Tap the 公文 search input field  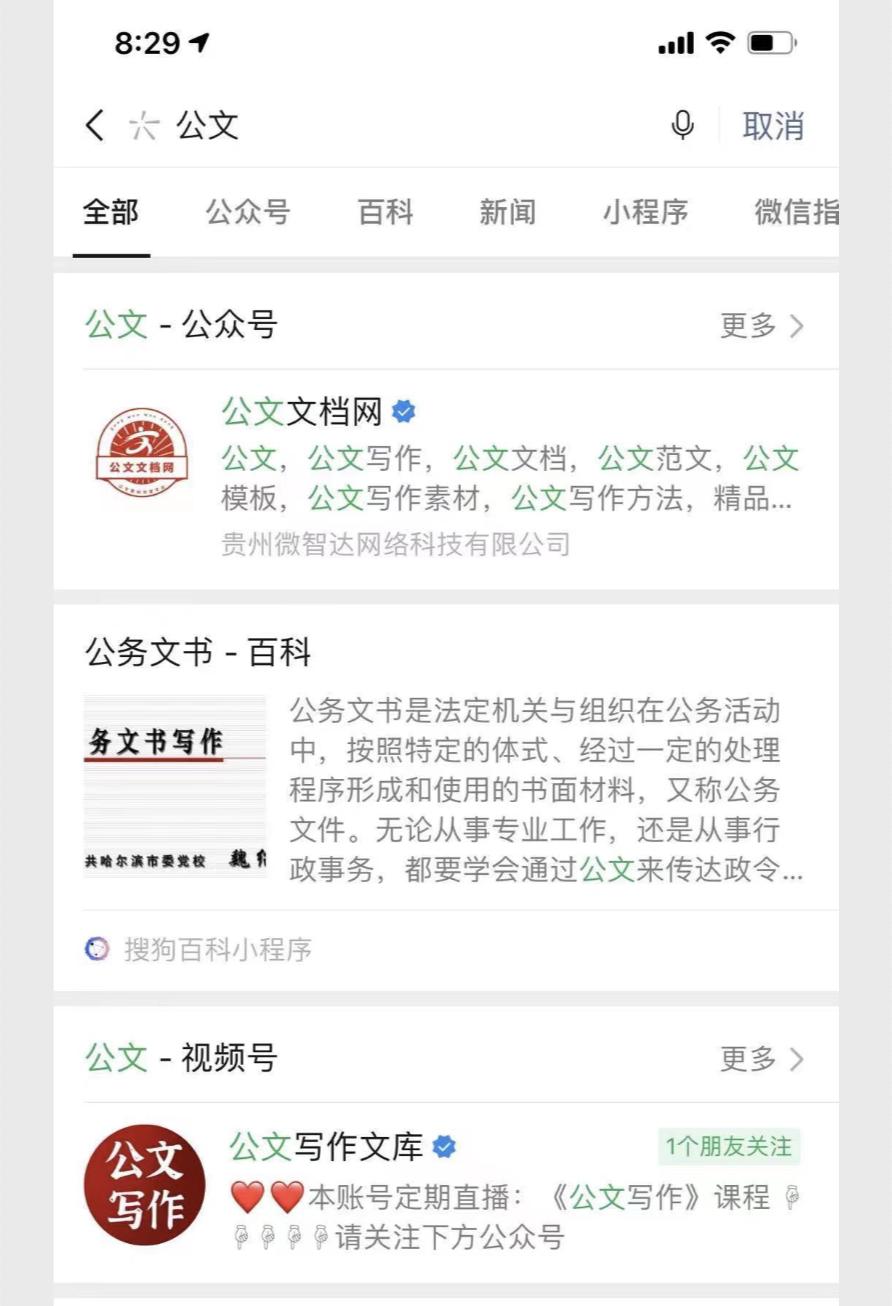400,126
